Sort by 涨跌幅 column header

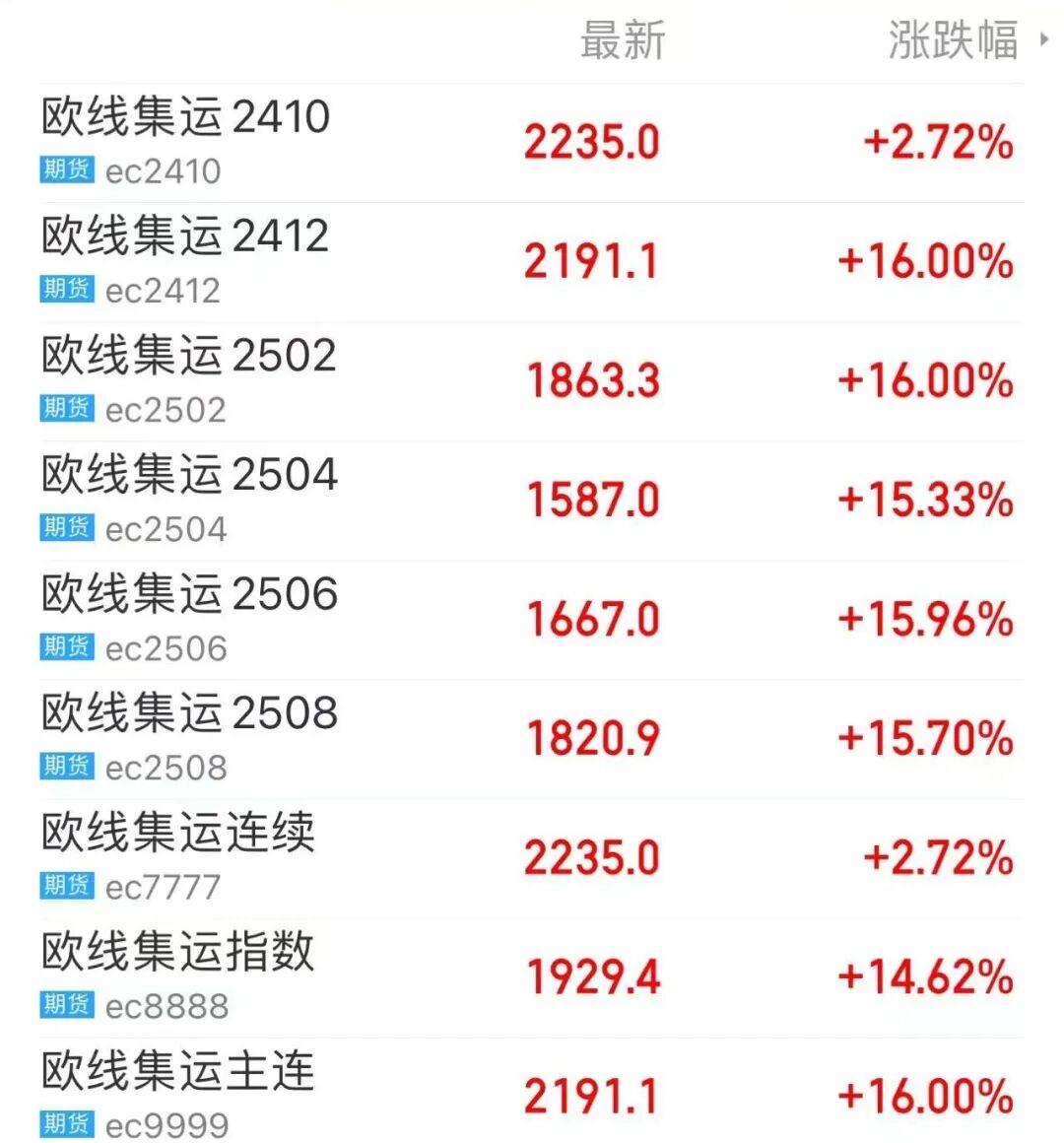tap(954, 41)
